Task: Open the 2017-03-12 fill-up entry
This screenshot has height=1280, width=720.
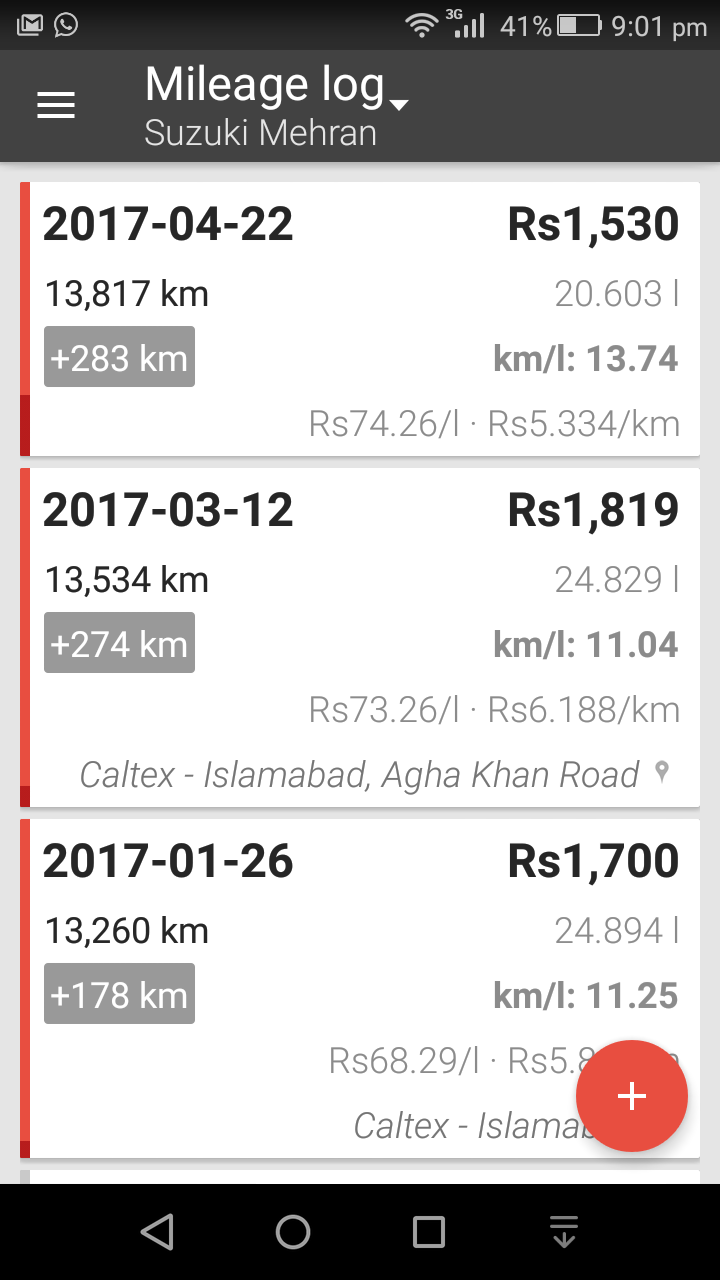Action: pyautogui.click(x=360, y=637)
